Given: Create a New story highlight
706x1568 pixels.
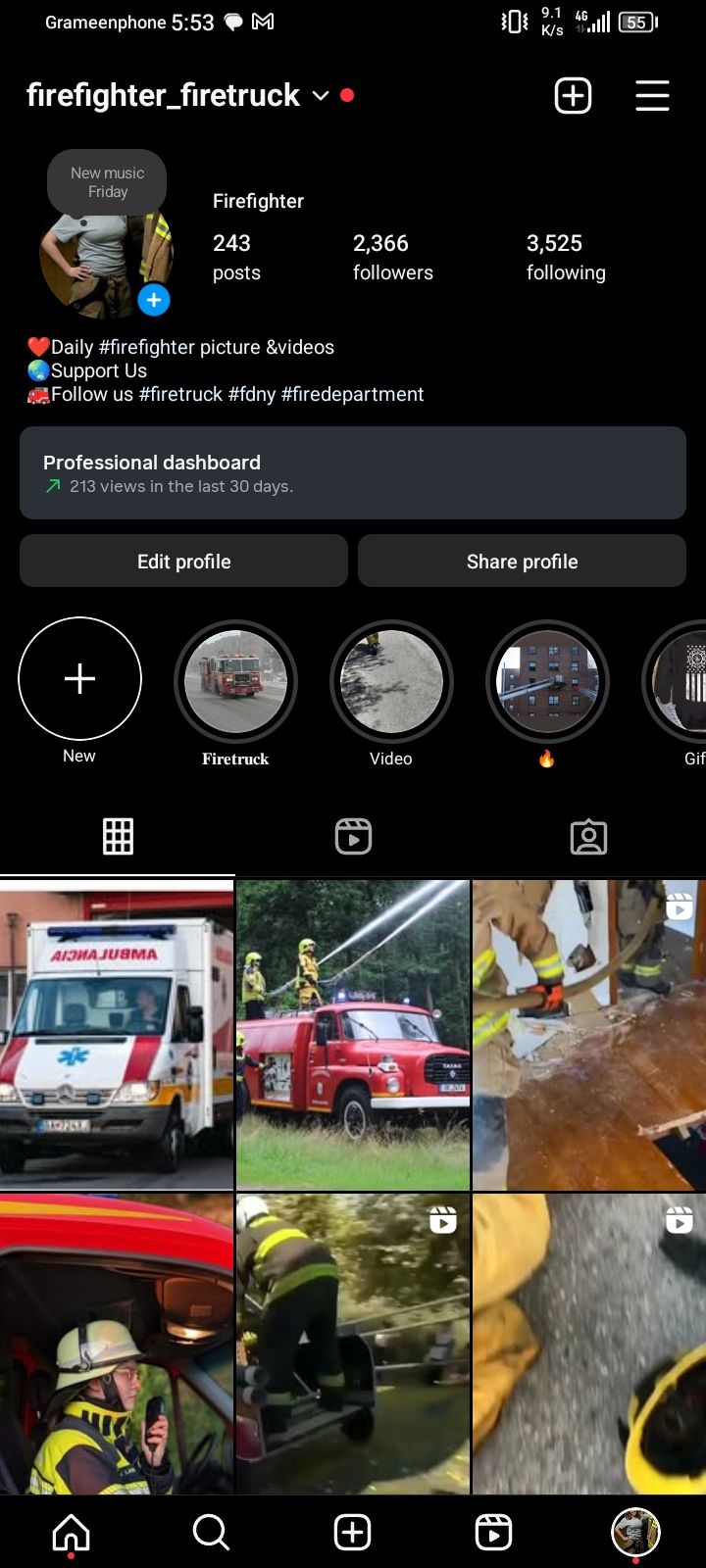Looking at the screenshot, I should 79,678.
